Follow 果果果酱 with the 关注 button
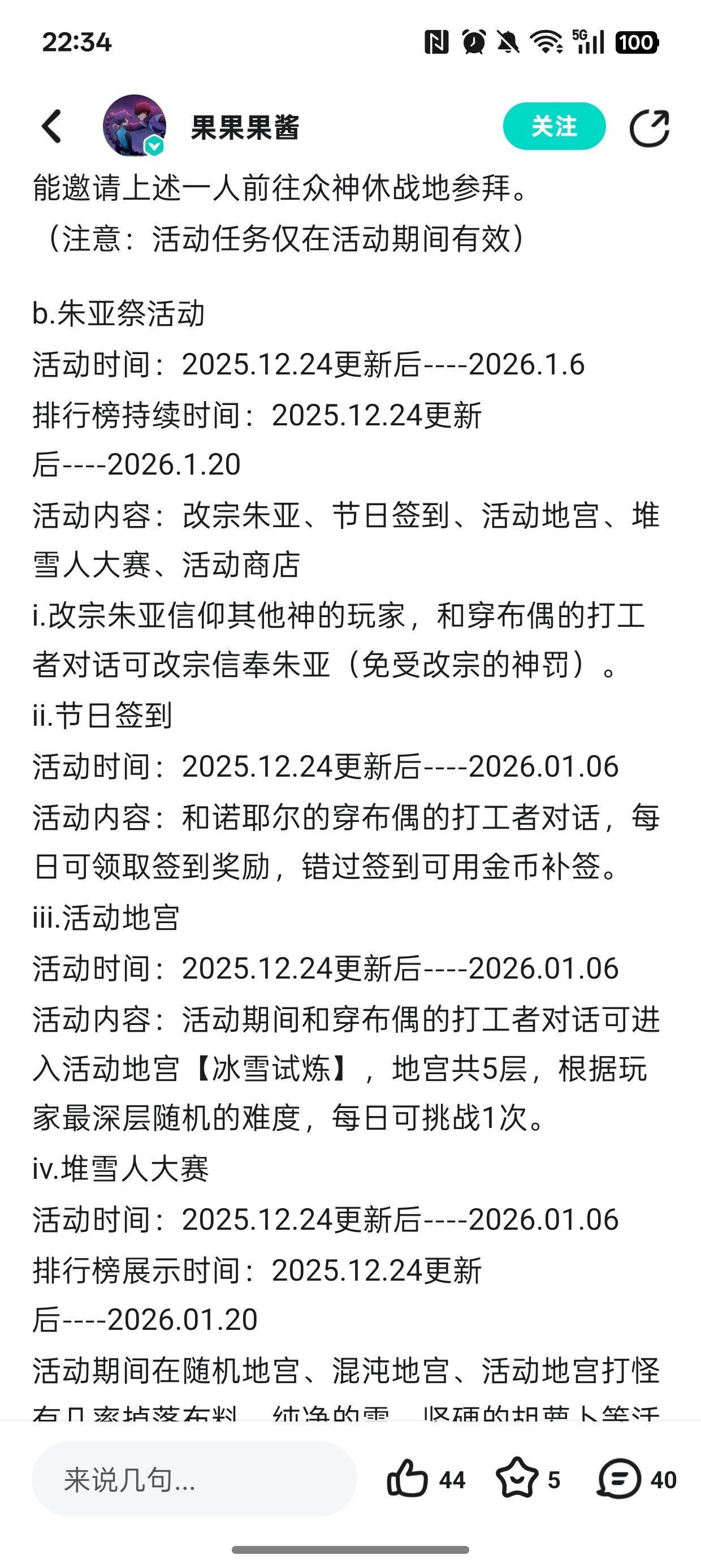This screenshot has height=1568, width=701. click(554, 126)
